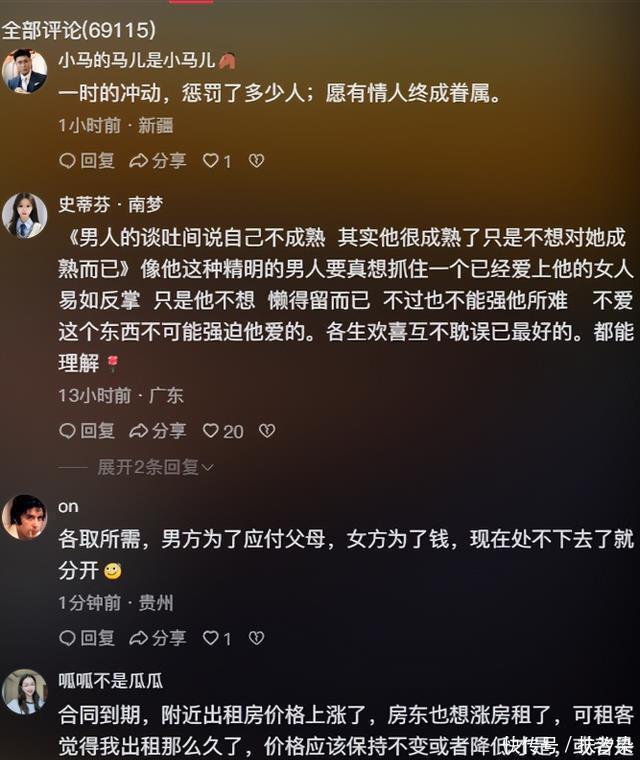The height and width of the screenshot is (760, 640).
Task: Share the comment by 小马的马儿是小马儿
Action: (x=158, y=160)
